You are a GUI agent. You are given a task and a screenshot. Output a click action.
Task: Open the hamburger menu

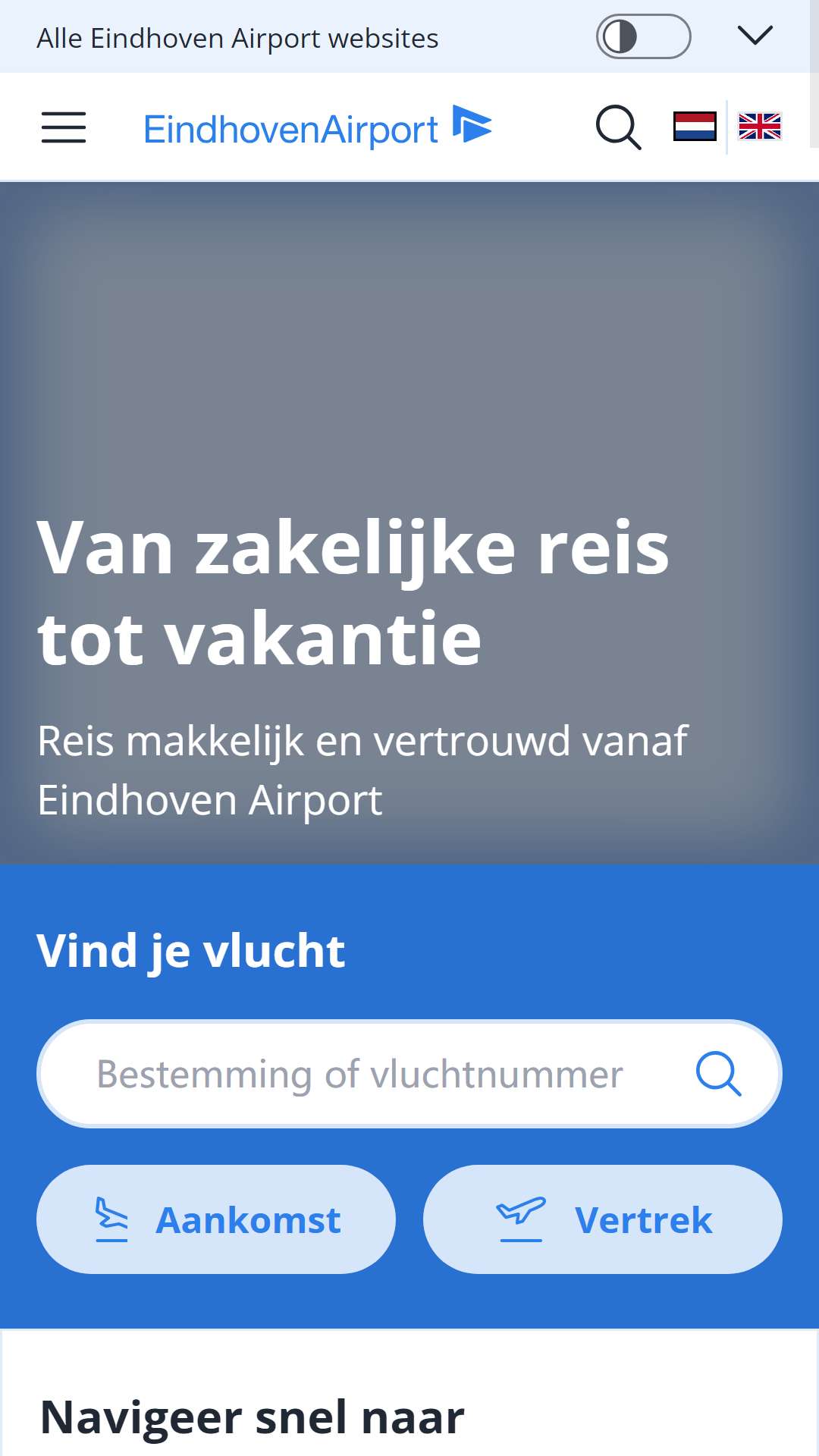tap(64, 127)
